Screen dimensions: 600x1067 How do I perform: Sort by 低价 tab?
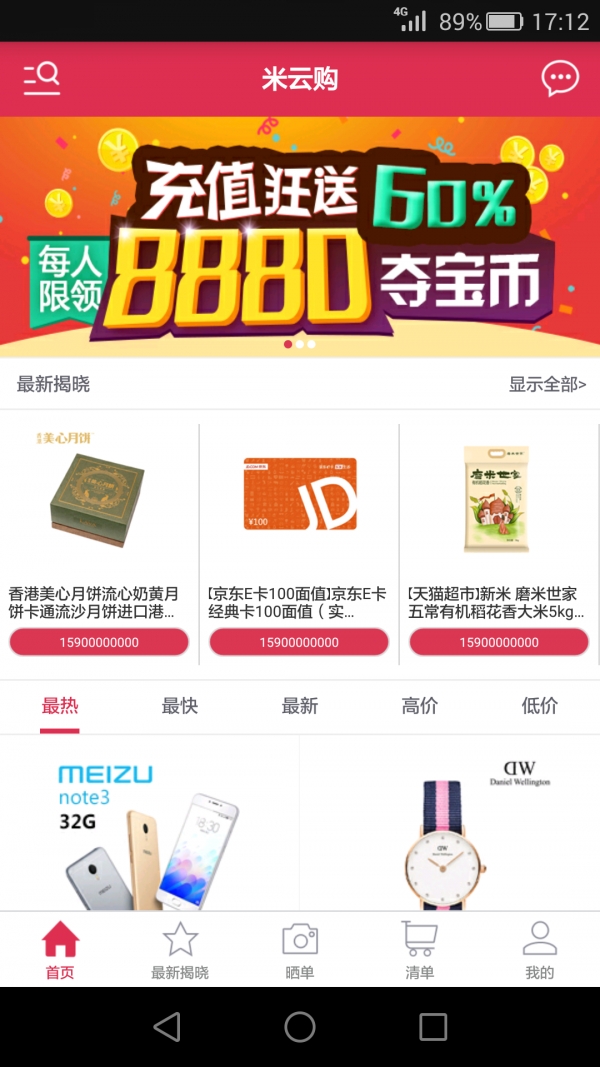[x=540, y=706]
